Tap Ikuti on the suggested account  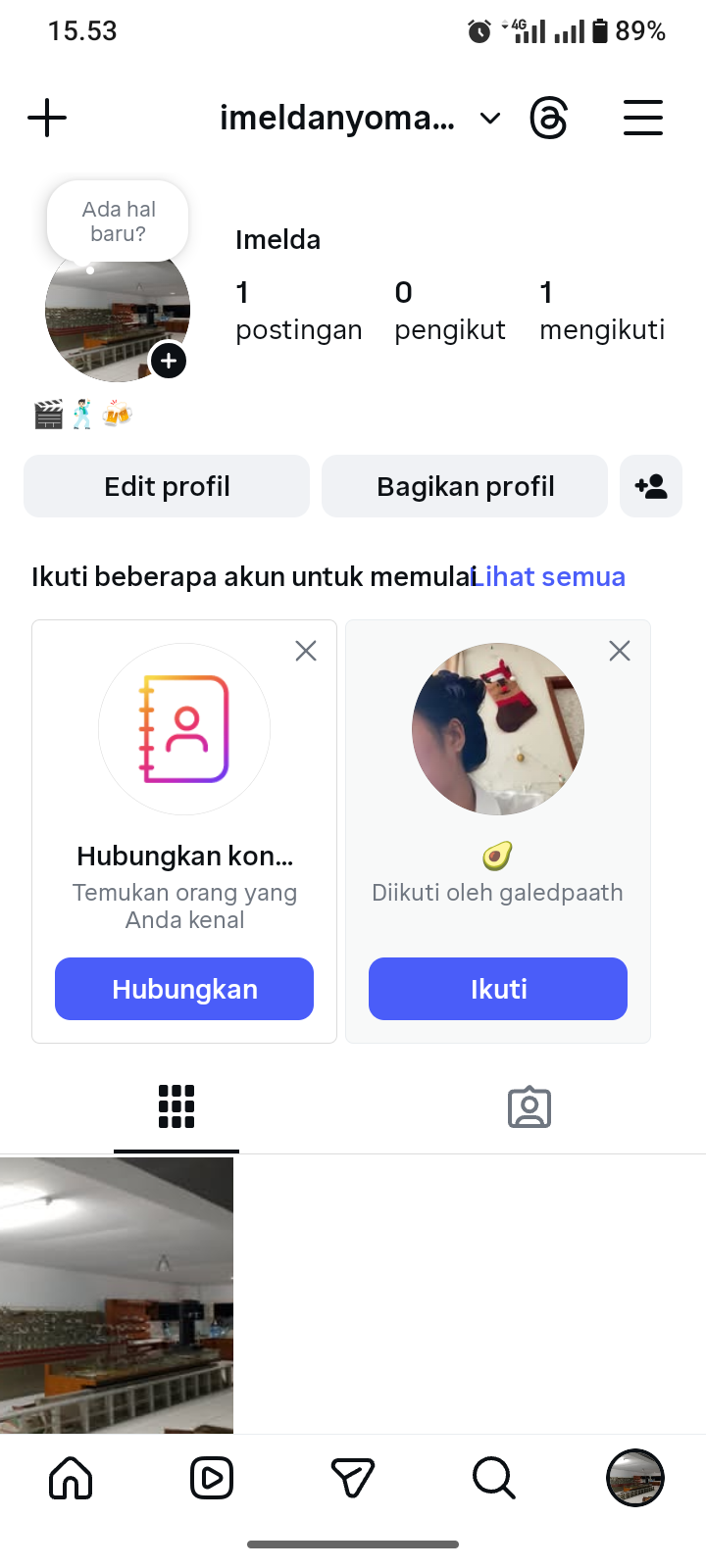498,989
